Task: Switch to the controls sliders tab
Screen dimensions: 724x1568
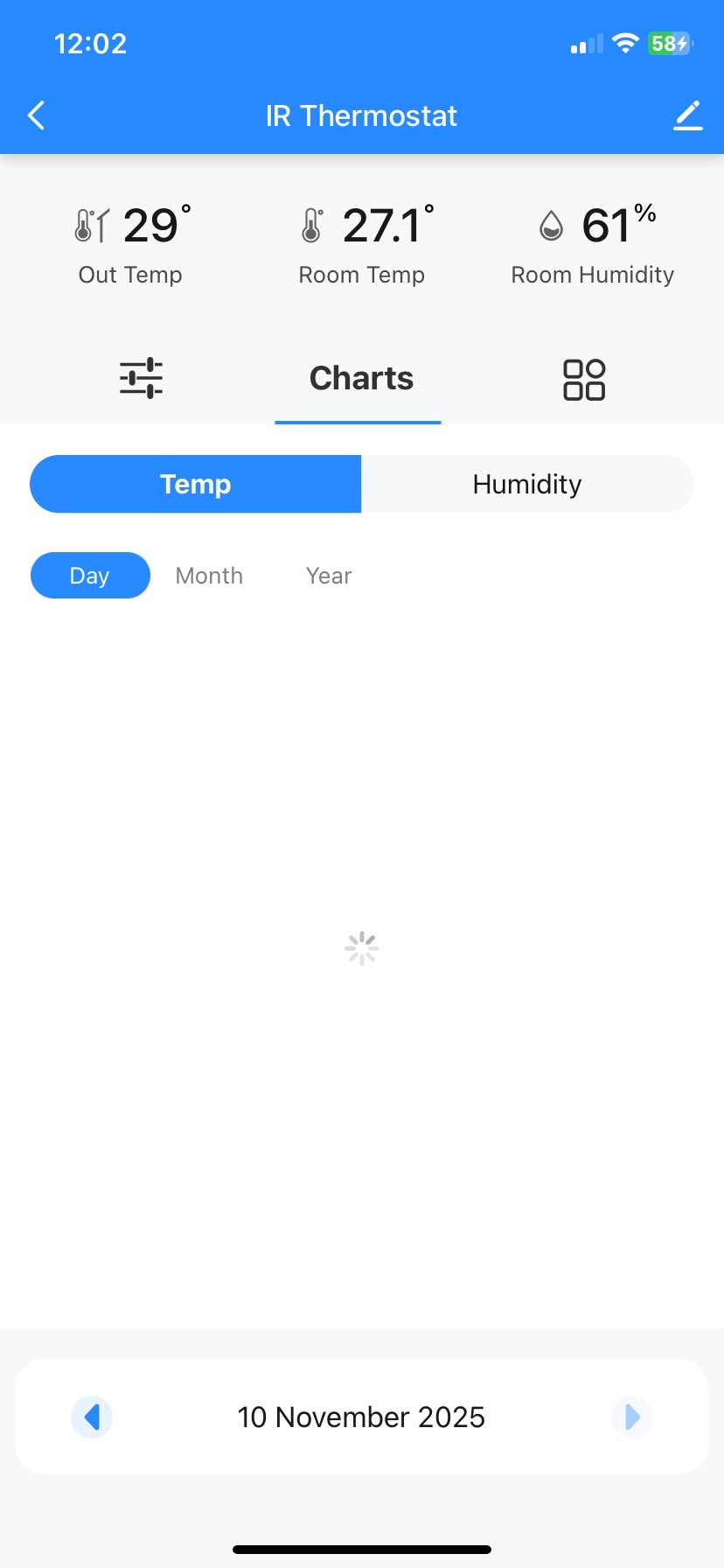Action: 141,378
